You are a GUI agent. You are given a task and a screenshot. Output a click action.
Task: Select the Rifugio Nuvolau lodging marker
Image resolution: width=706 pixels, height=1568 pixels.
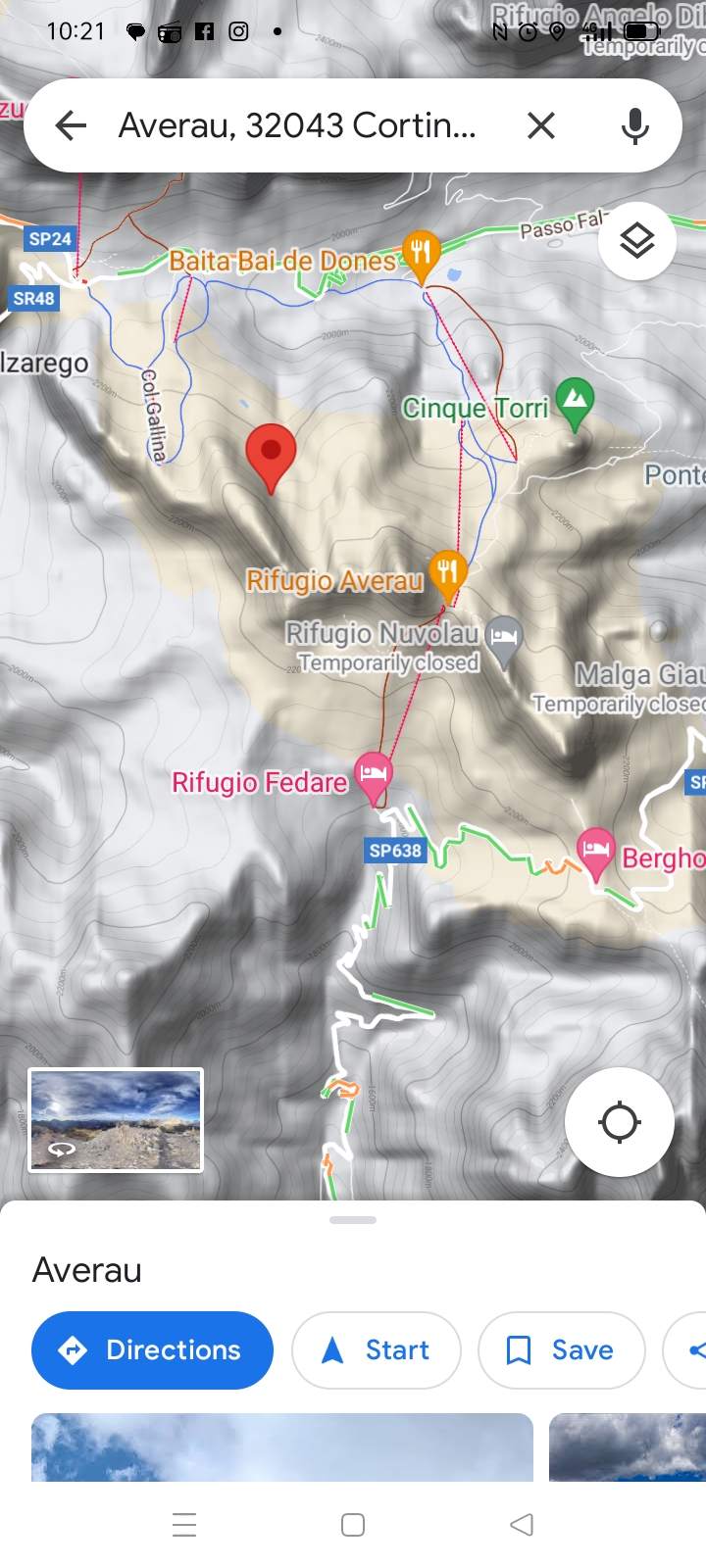point(504,637)
